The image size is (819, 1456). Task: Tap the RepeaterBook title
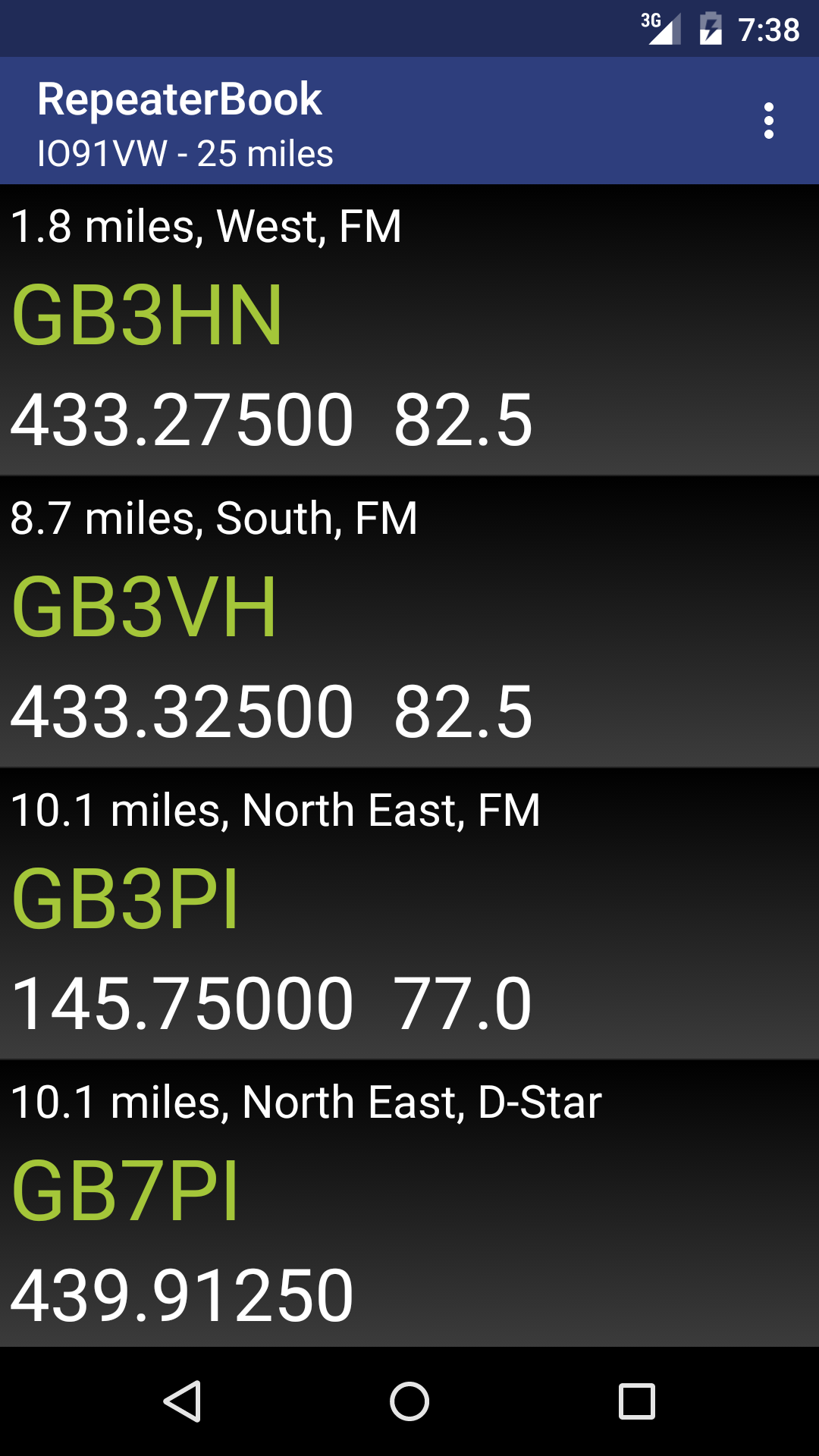[x=179, y=99]
